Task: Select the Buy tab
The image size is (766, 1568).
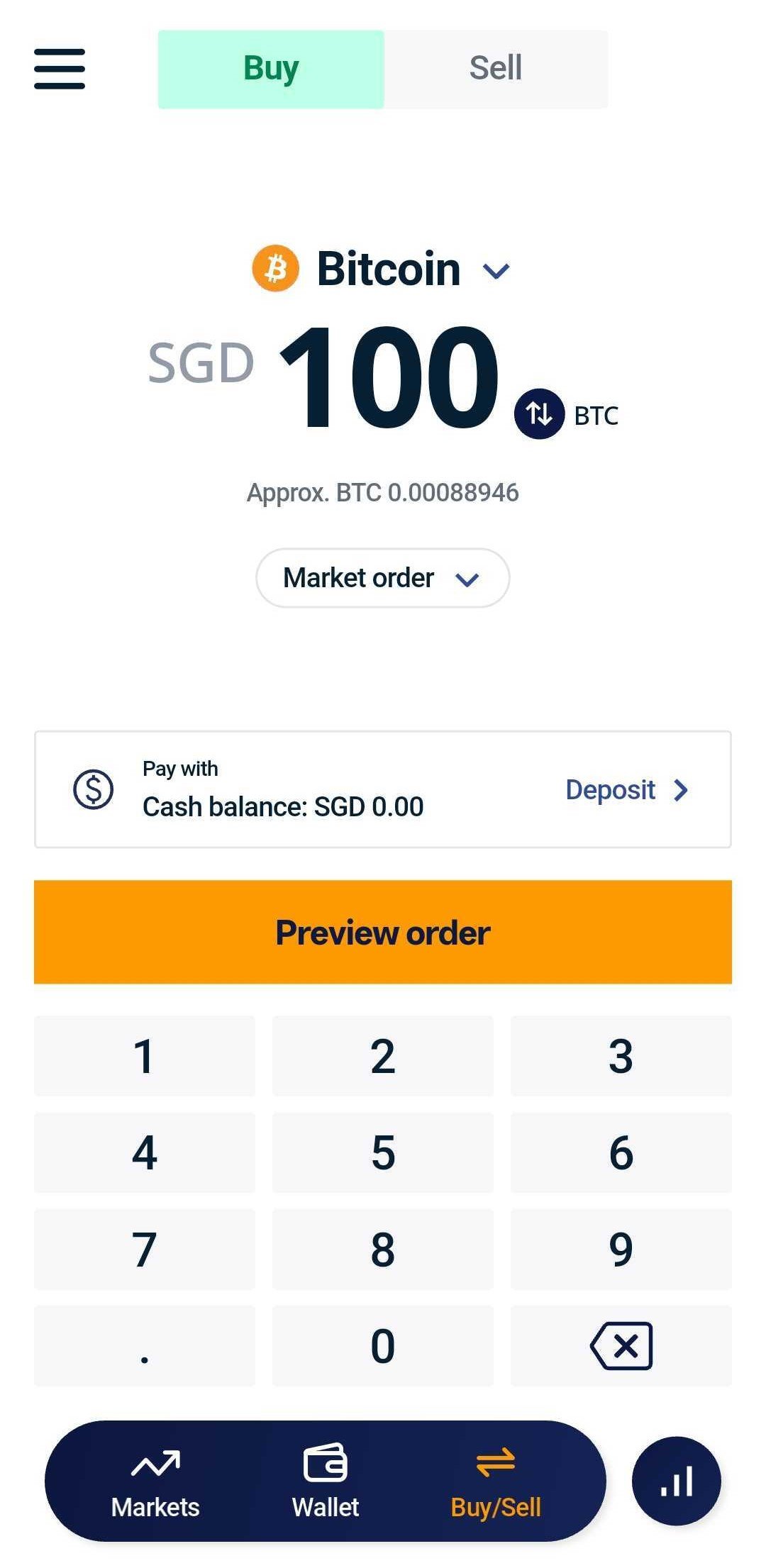Action: 271,69
